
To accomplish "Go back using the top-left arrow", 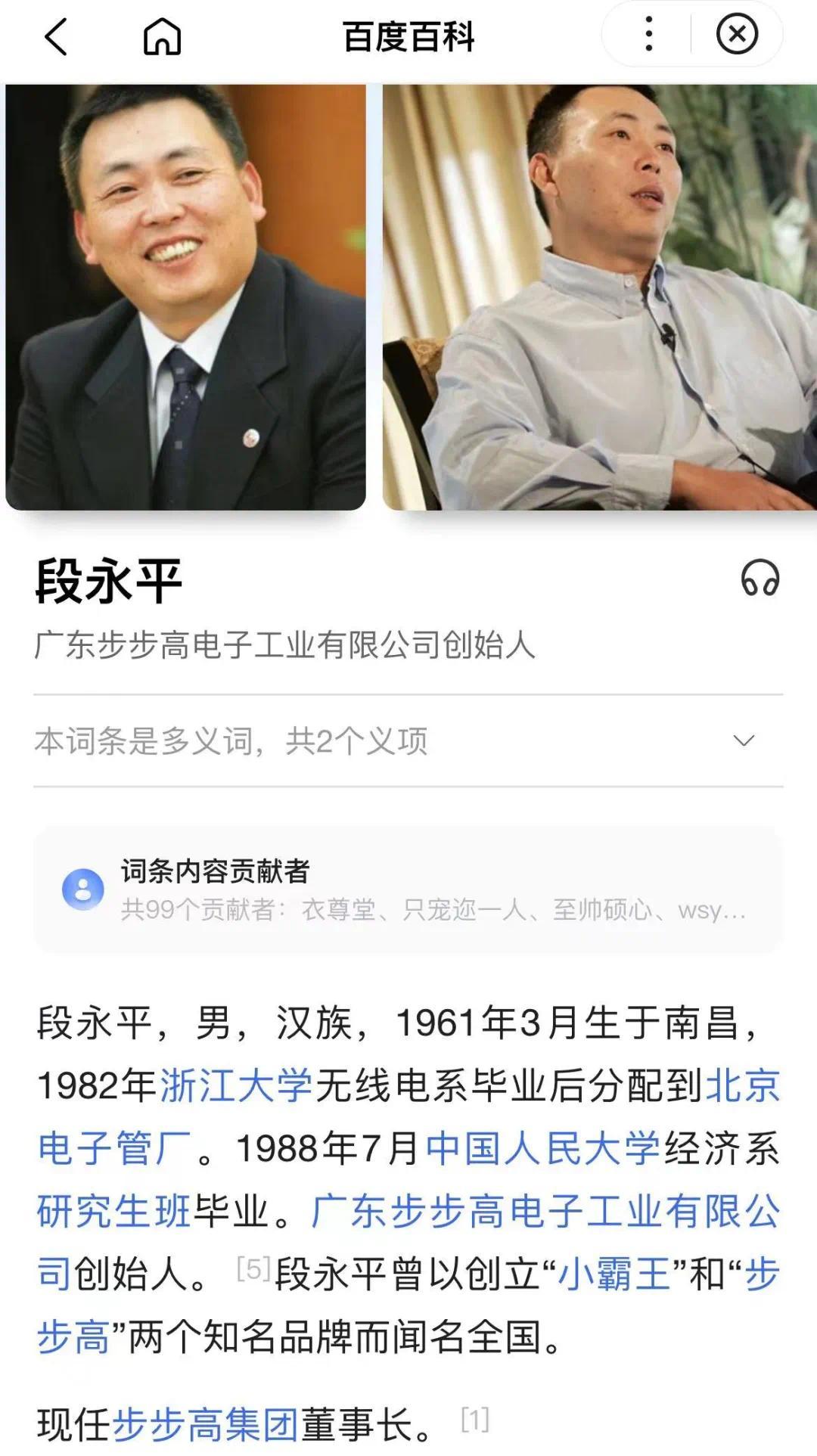I will (56, 36).
